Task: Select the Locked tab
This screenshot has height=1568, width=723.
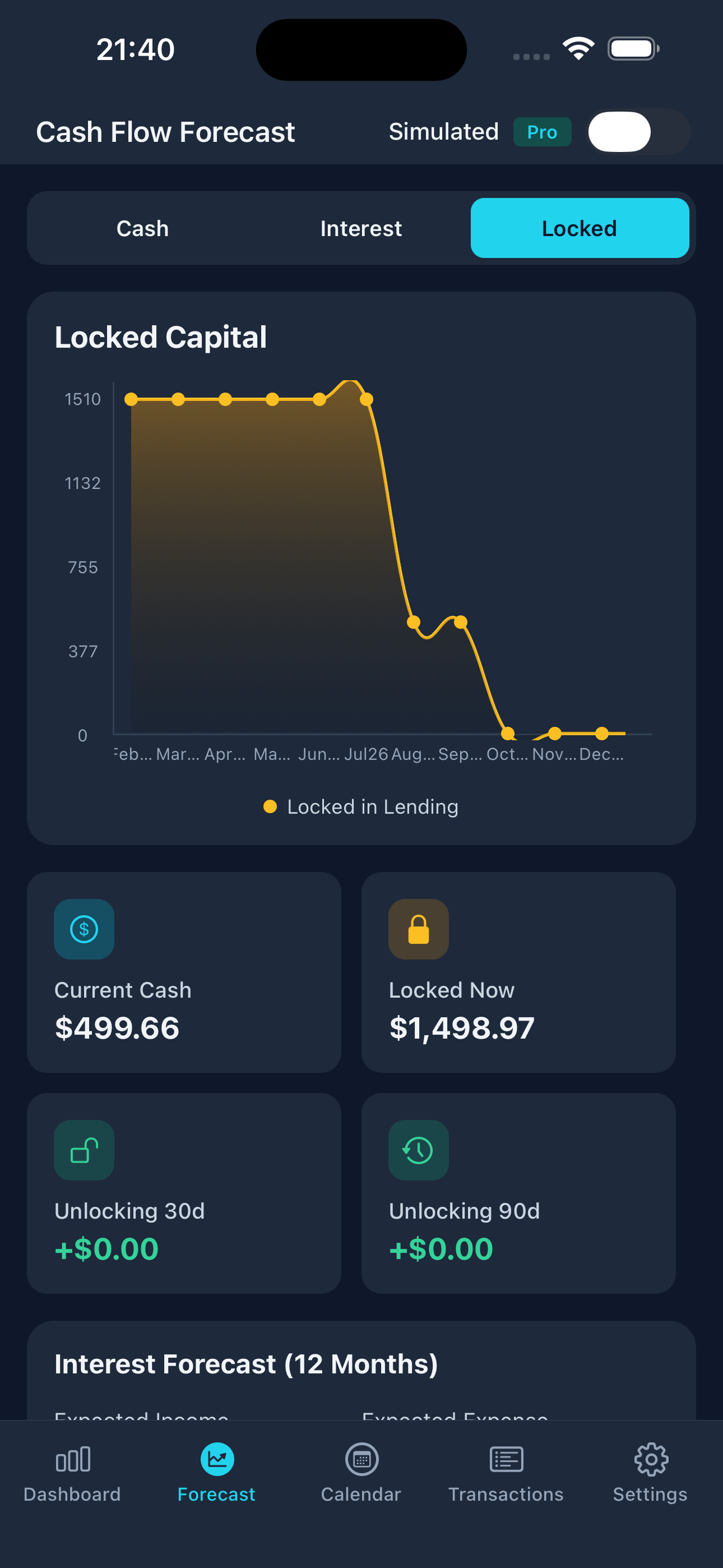Action: (579, 228)
